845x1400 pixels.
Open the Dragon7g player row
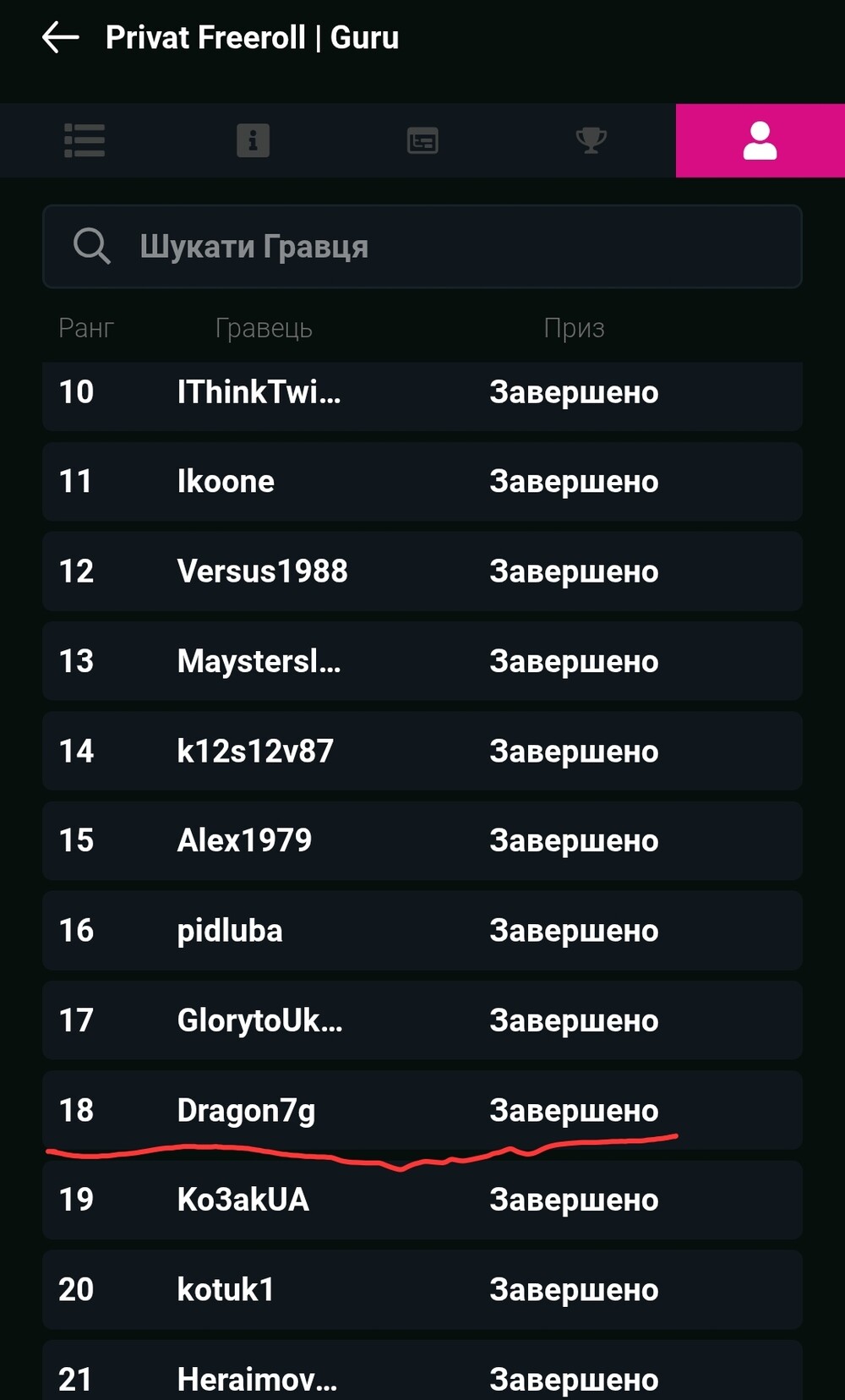(x=422, y=1110)
